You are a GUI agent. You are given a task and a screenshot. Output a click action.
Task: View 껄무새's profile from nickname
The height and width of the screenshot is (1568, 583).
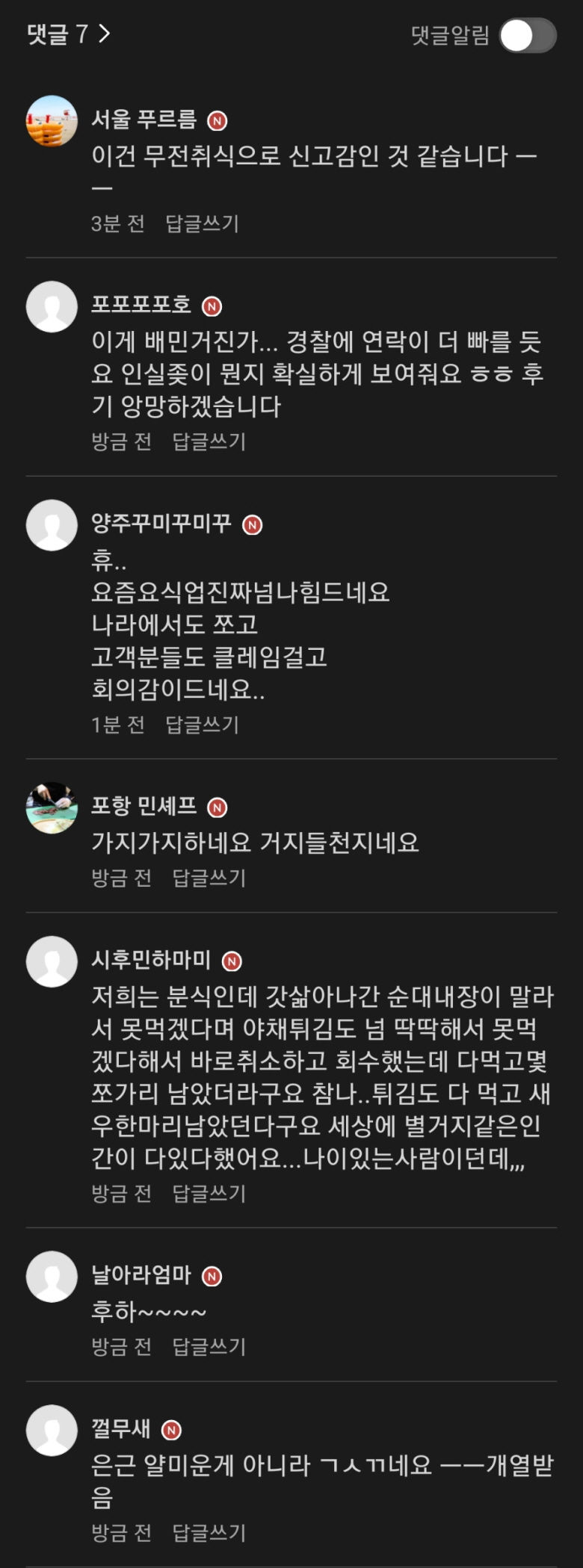pyautogui.click(x=120, y=1428)
